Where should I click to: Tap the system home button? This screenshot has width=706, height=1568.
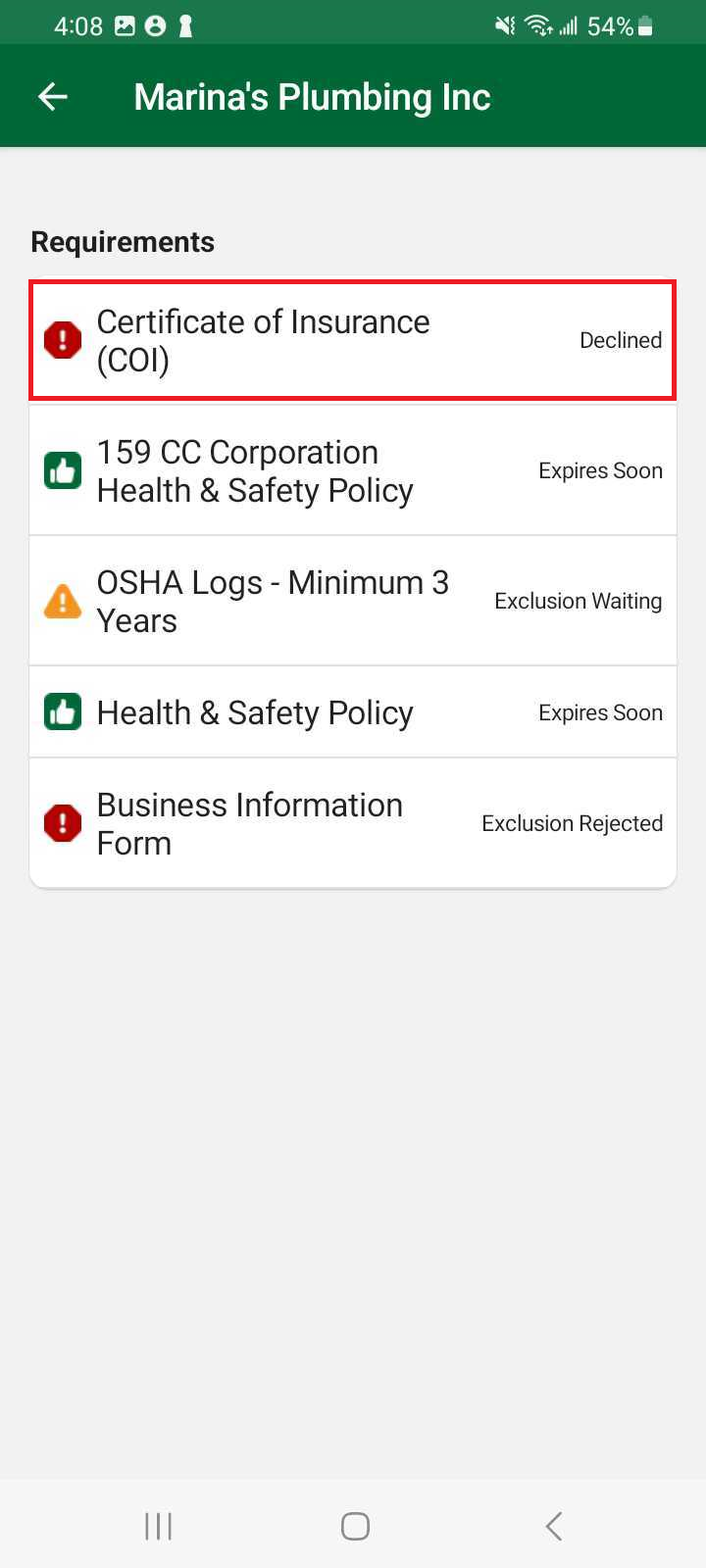[355, 1526]
